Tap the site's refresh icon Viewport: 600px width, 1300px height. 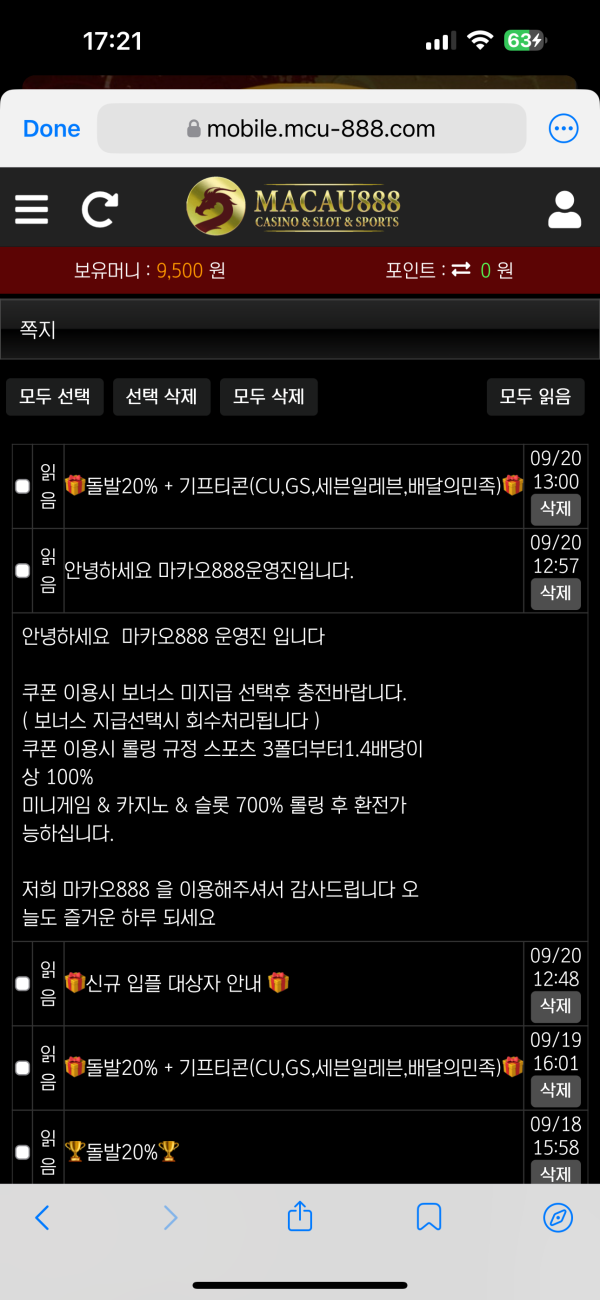(x=99, y=209)
